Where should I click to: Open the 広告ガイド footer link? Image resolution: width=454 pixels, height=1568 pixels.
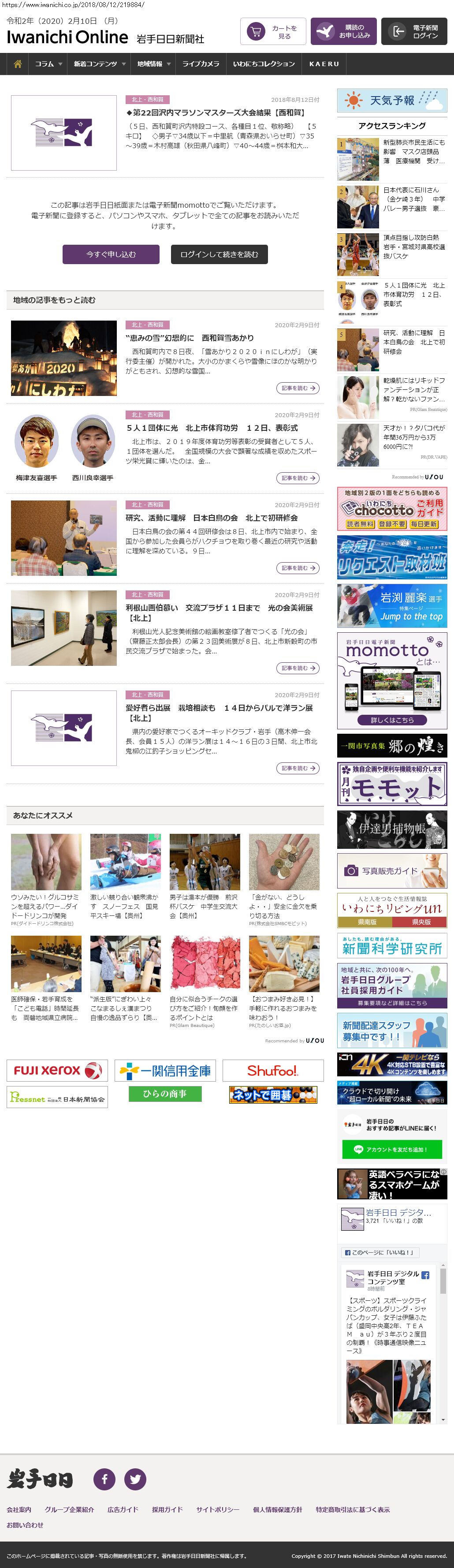(123, 1509)
